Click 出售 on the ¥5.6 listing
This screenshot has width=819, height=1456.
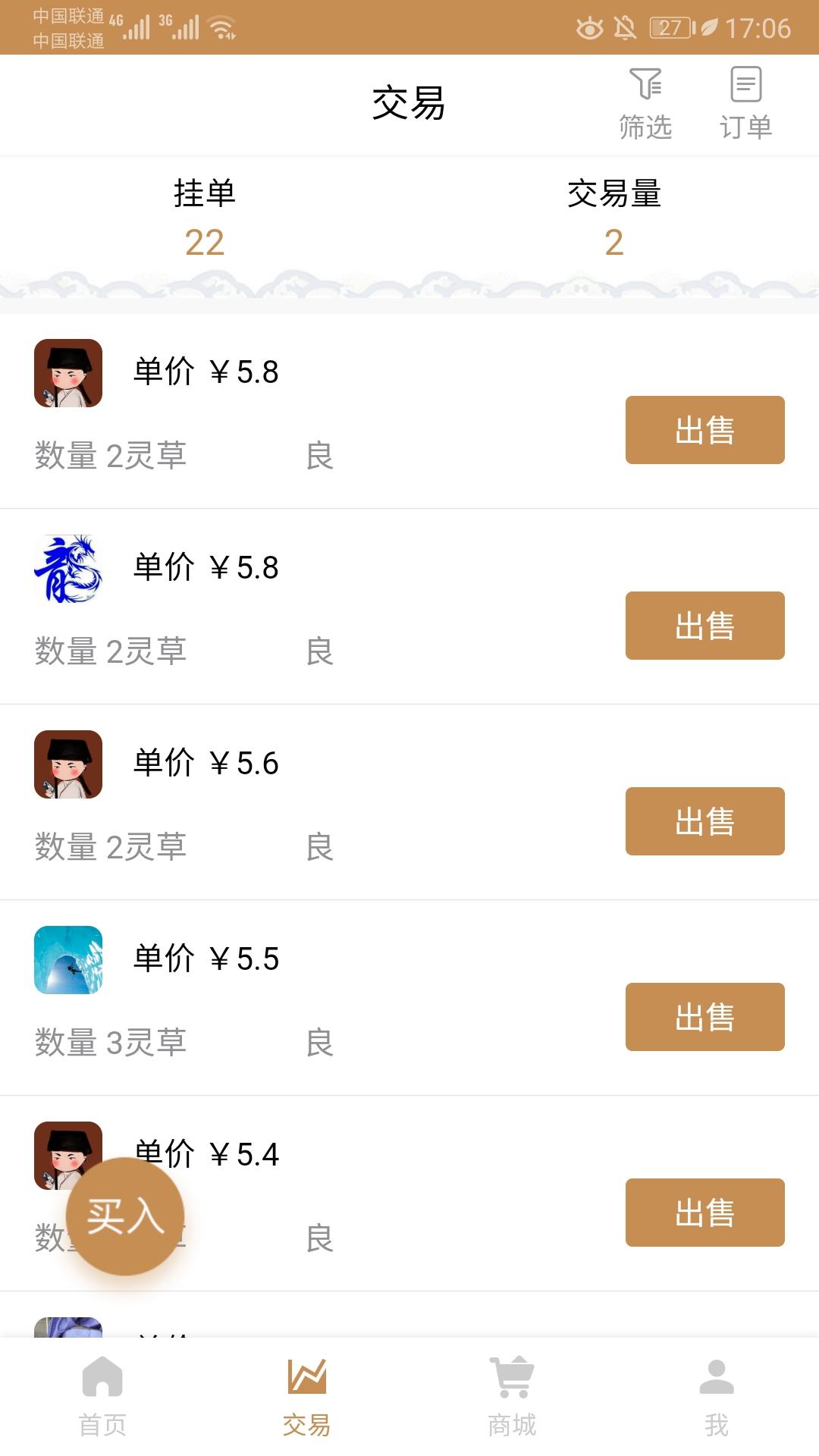point(704,821)
